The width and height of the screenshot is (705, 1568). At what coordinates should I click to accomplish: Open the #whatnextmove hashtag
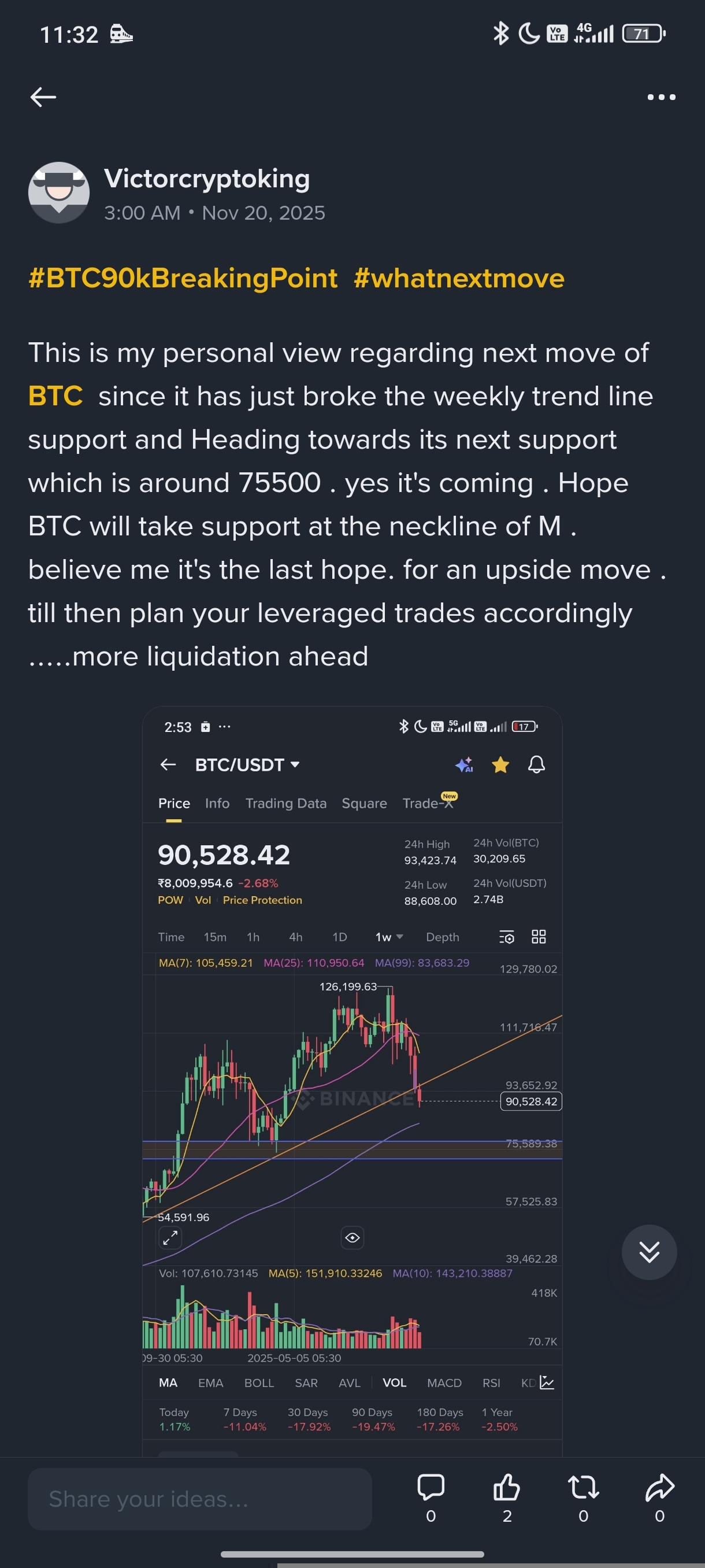pyautogui.click(x=459, y=278)
